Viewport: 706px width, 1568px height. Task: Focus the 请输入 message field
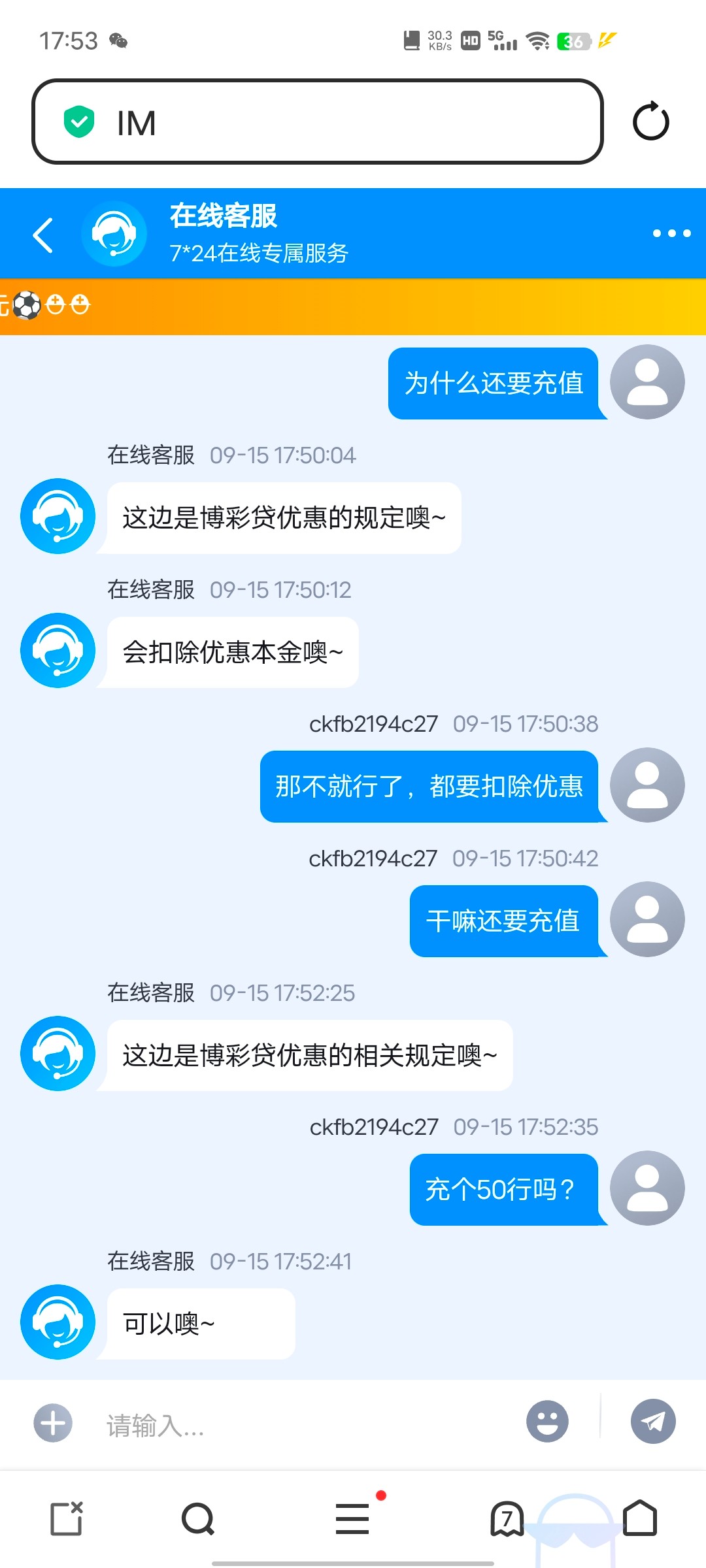point(307,1424)
